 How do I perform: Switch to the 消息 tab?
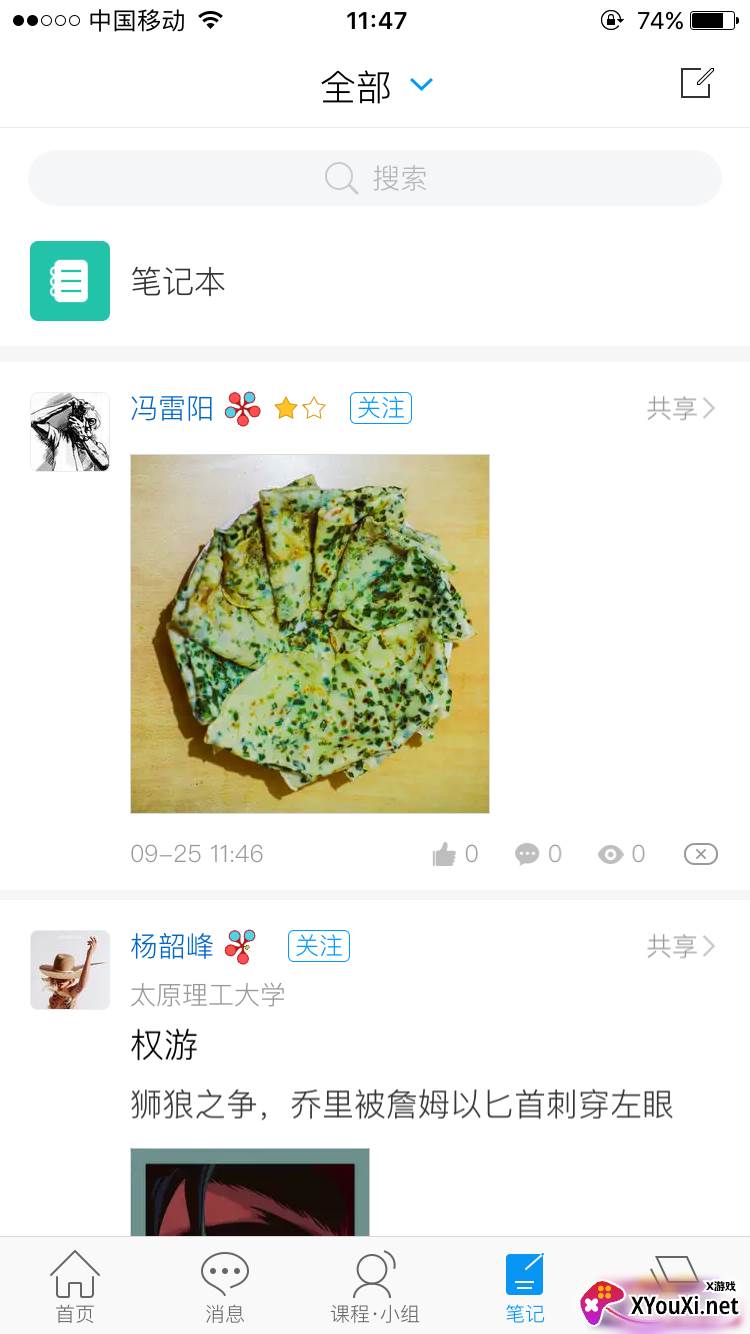[225, 1287]
